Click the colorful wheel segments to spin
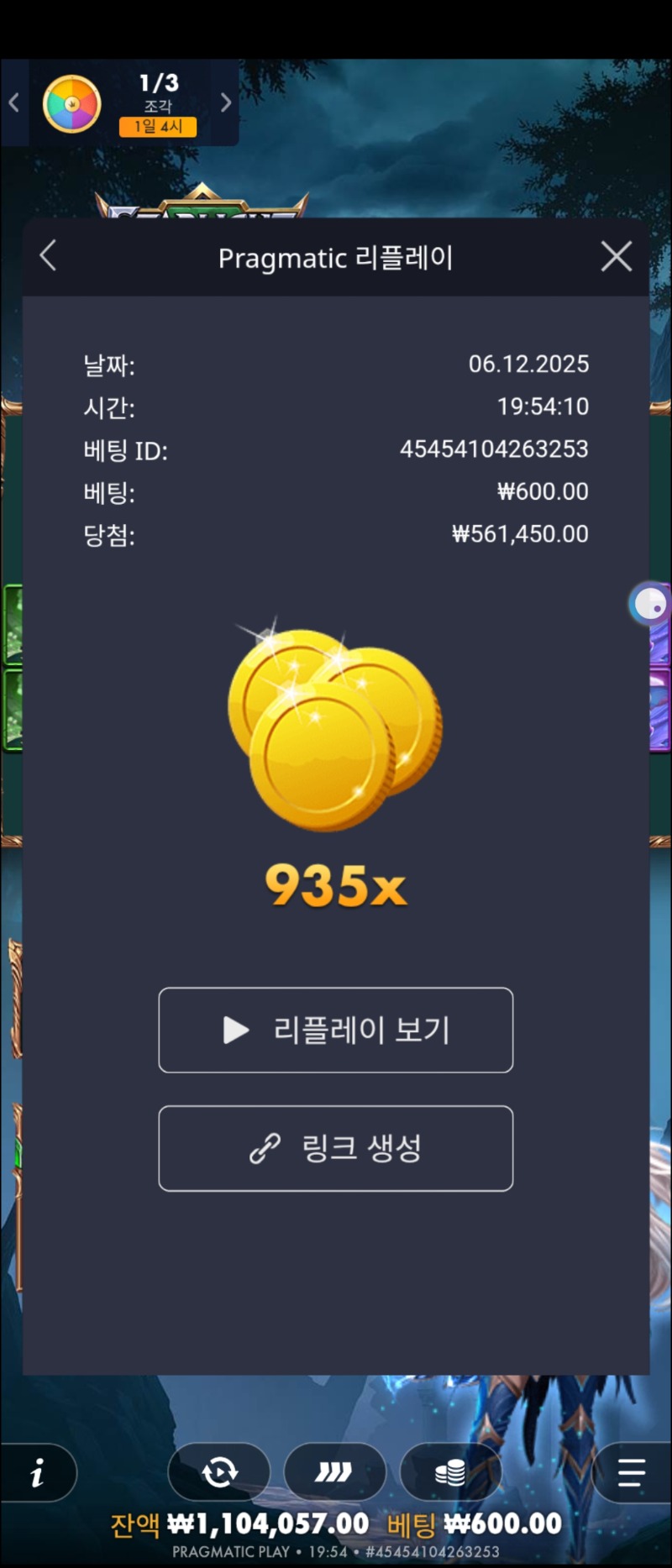The image size is (672, 1568). pos(73,102)
